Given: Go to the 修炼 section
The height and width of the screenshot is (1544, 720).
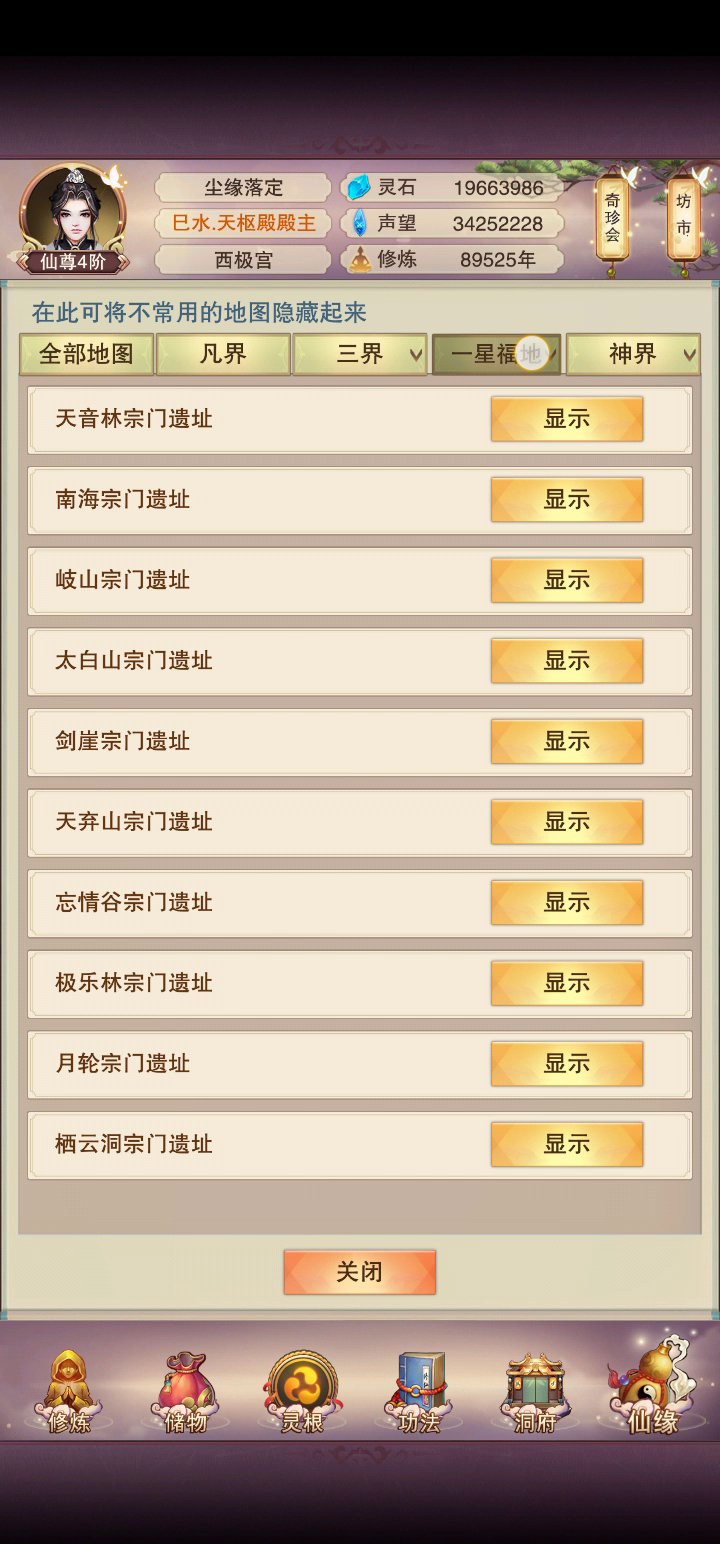Looking at the screenshot, I should pyautogui.click(x=69, y=1392).
